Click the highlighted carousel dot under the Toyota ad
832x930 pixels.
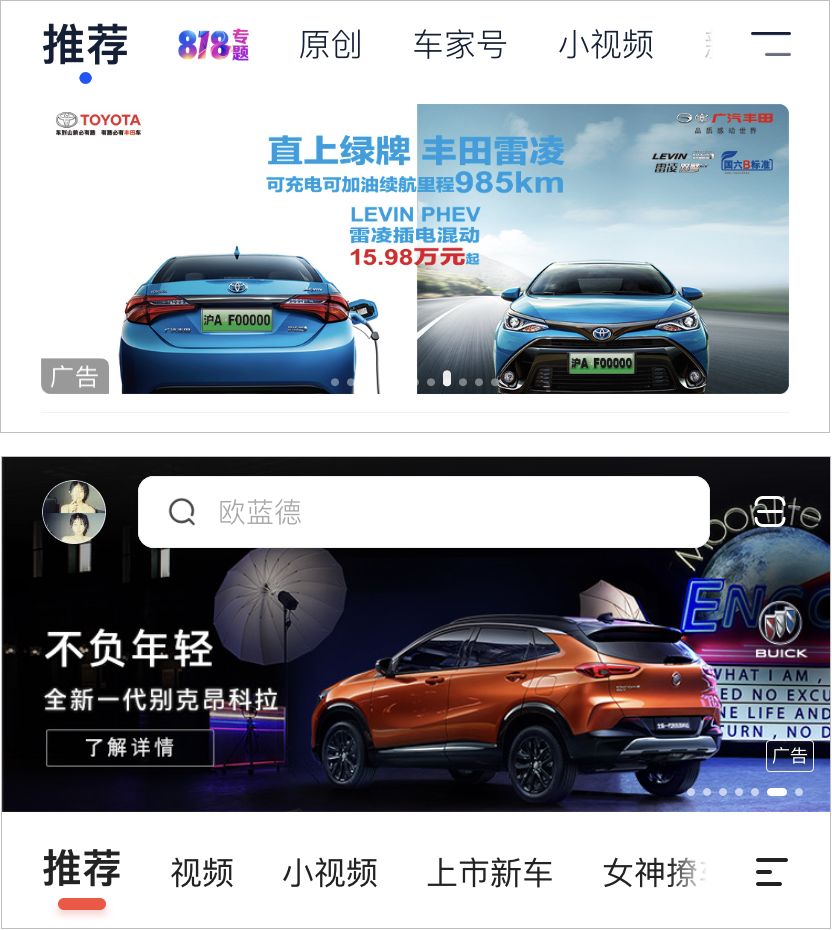click(x=447, y=381)
